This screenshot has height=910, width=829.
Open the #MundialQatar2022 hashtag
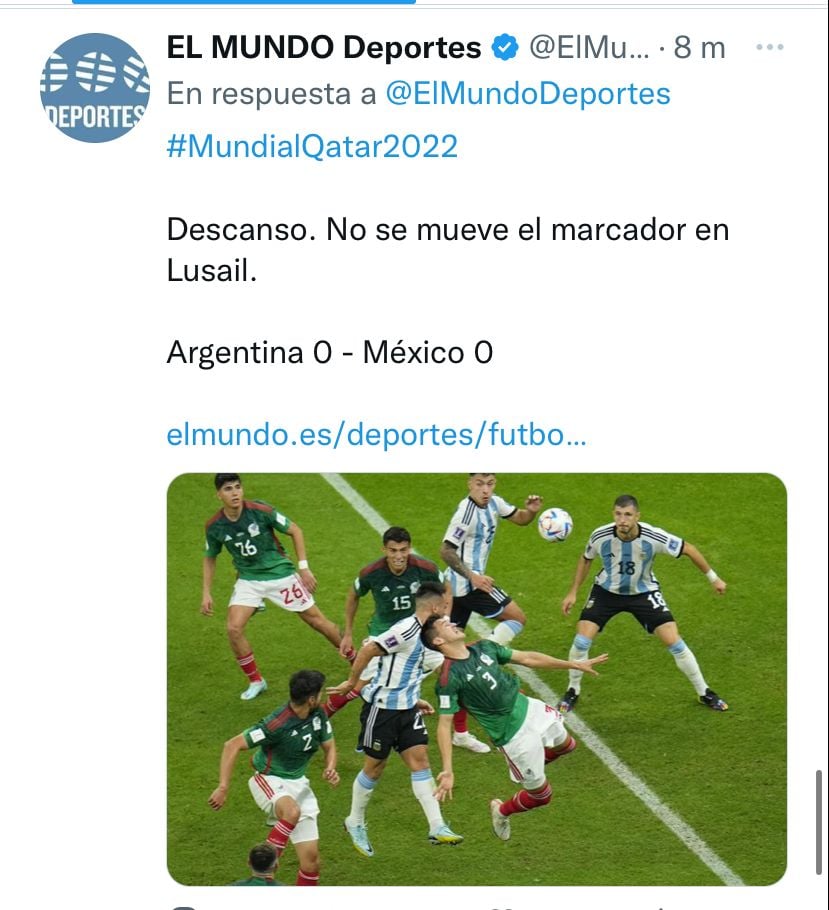312,146
